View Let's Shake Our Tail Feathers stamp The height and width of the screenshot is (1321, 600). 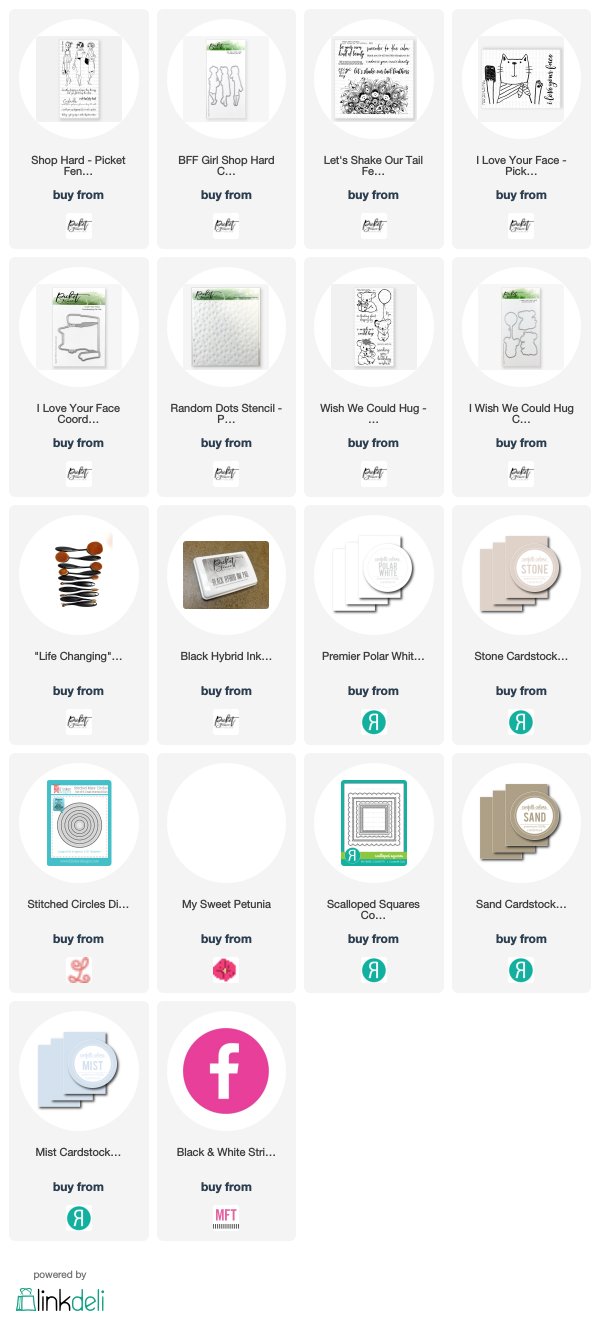tap(373, 129)
